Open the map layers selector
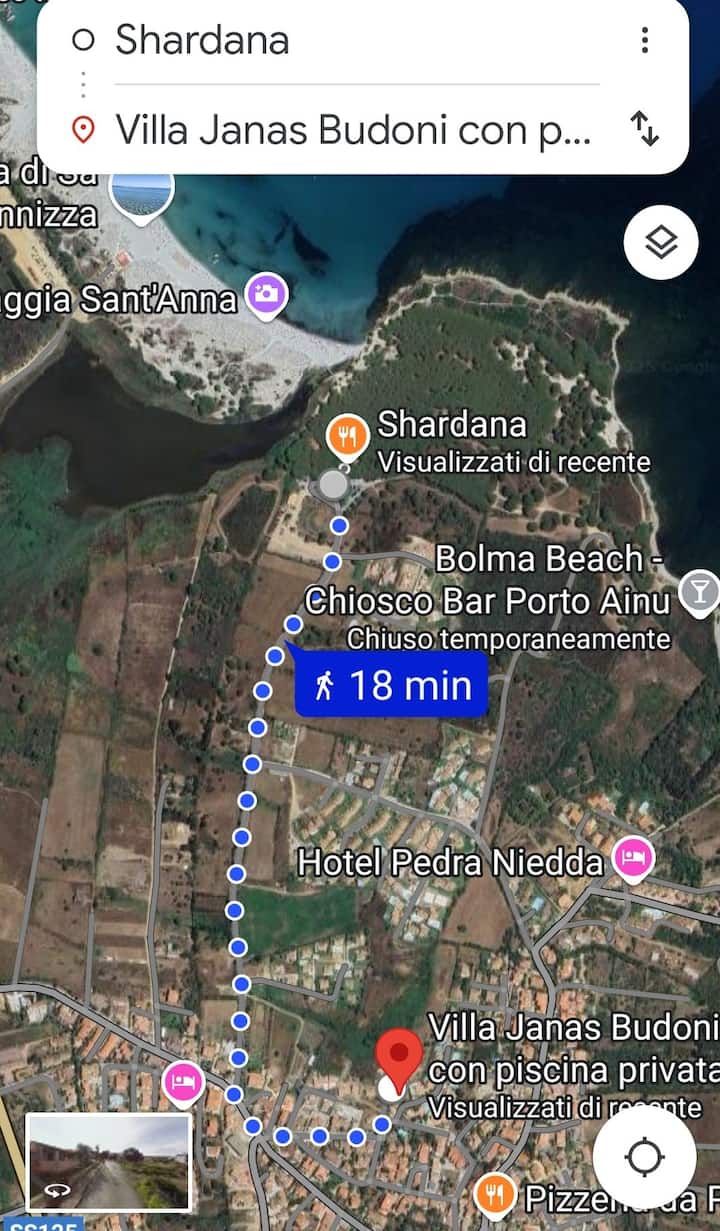 [x=661, y=242]
